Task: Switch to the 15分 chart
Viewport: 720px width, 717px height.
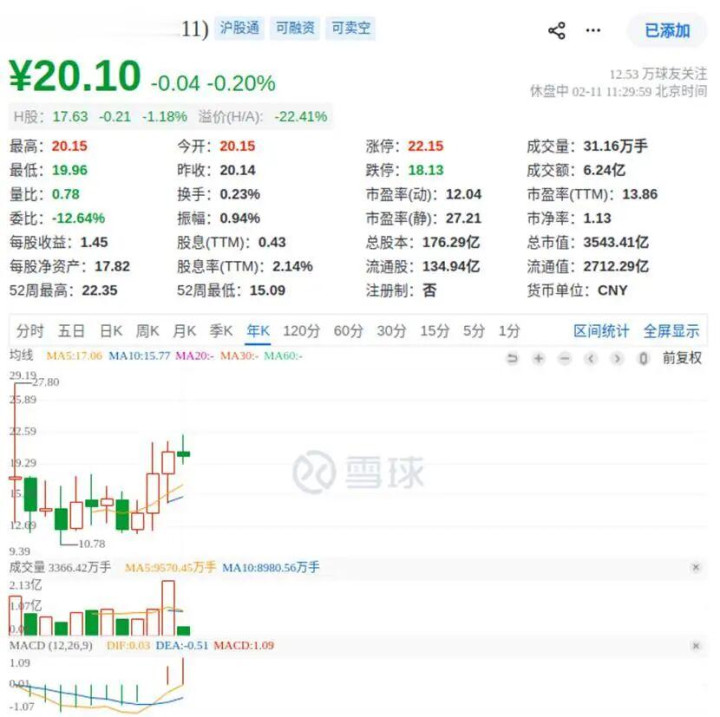Action: pos(434,331)
